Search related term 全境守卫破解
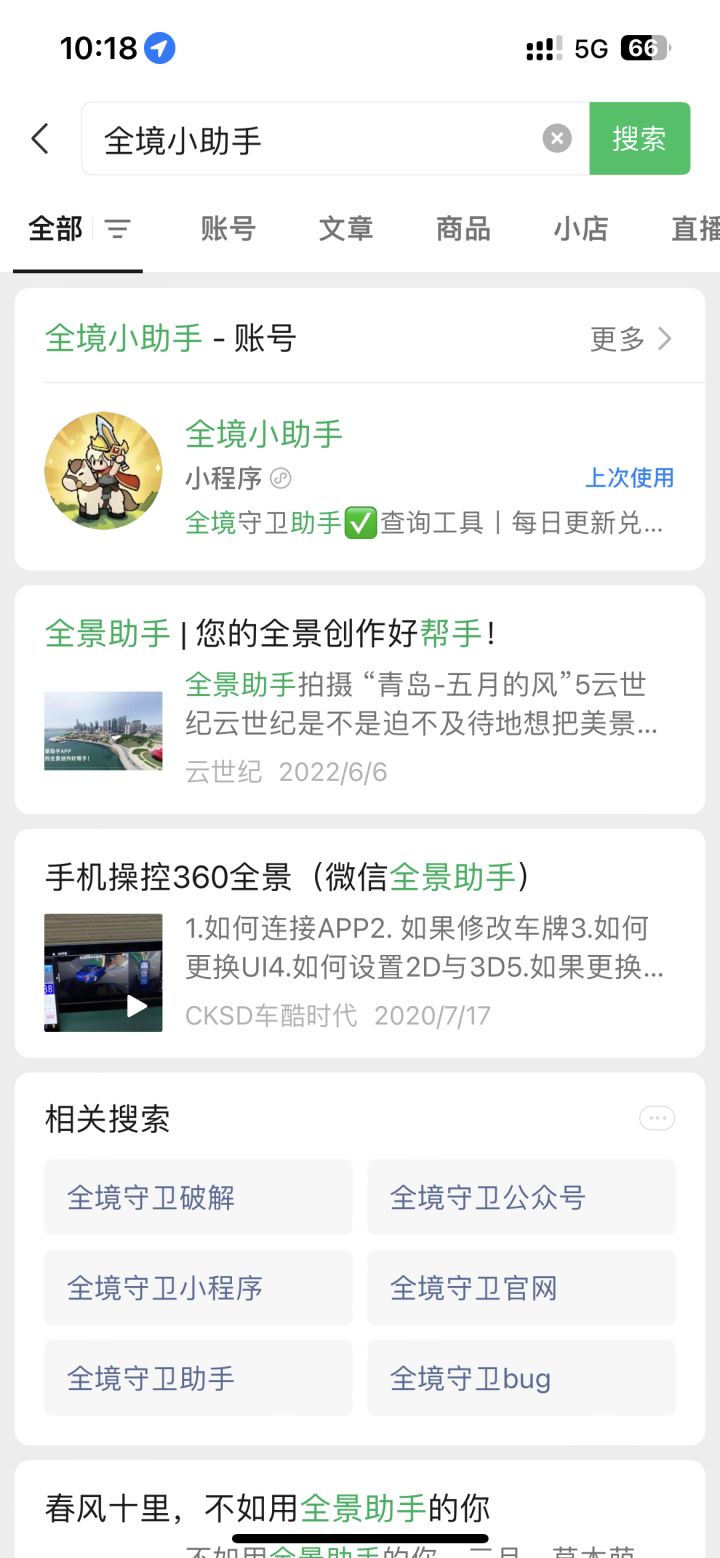 [198, 1197]
